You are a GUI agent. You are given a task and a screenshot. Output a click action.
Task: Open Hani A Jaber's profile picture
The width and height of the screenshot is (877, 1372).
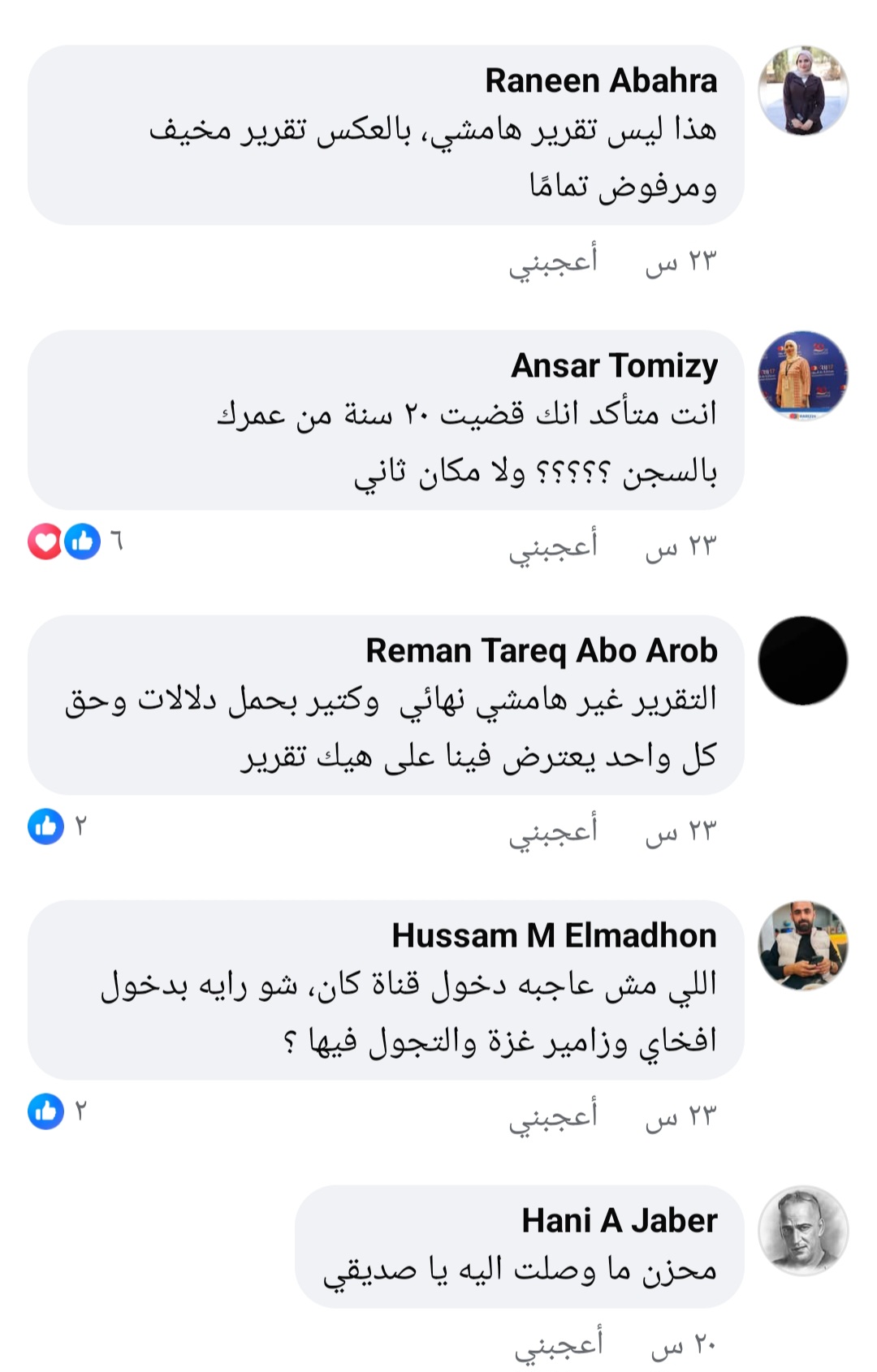tap(803, 1230)
